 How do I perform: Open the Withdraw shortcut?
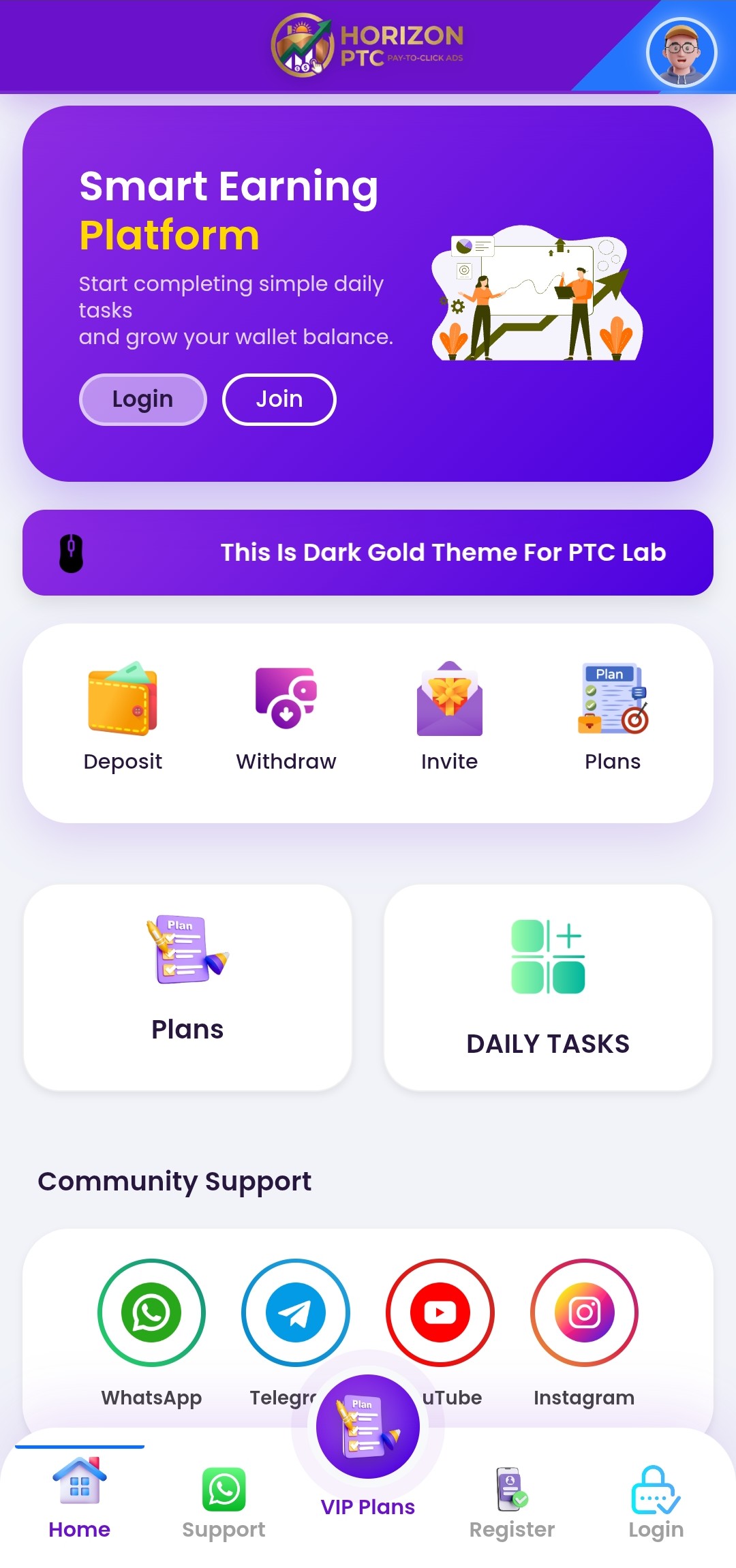click(x=286, y=717)
